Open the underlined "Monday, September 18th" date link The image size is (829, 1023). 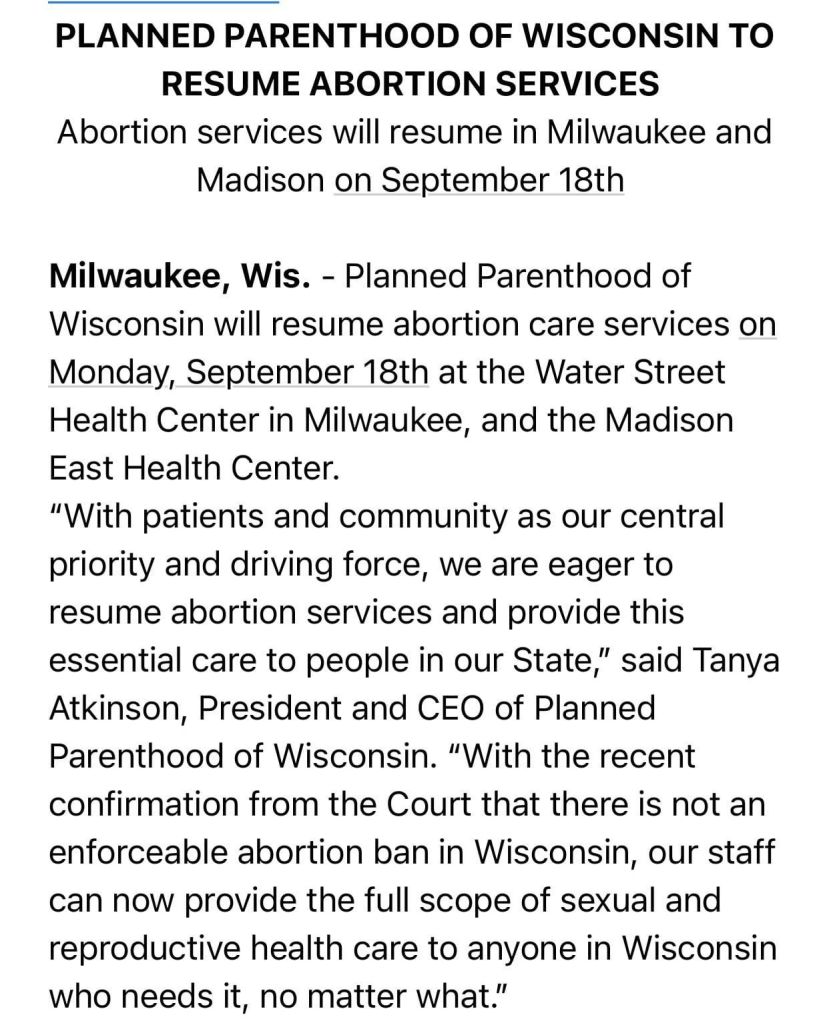[239, 371]
